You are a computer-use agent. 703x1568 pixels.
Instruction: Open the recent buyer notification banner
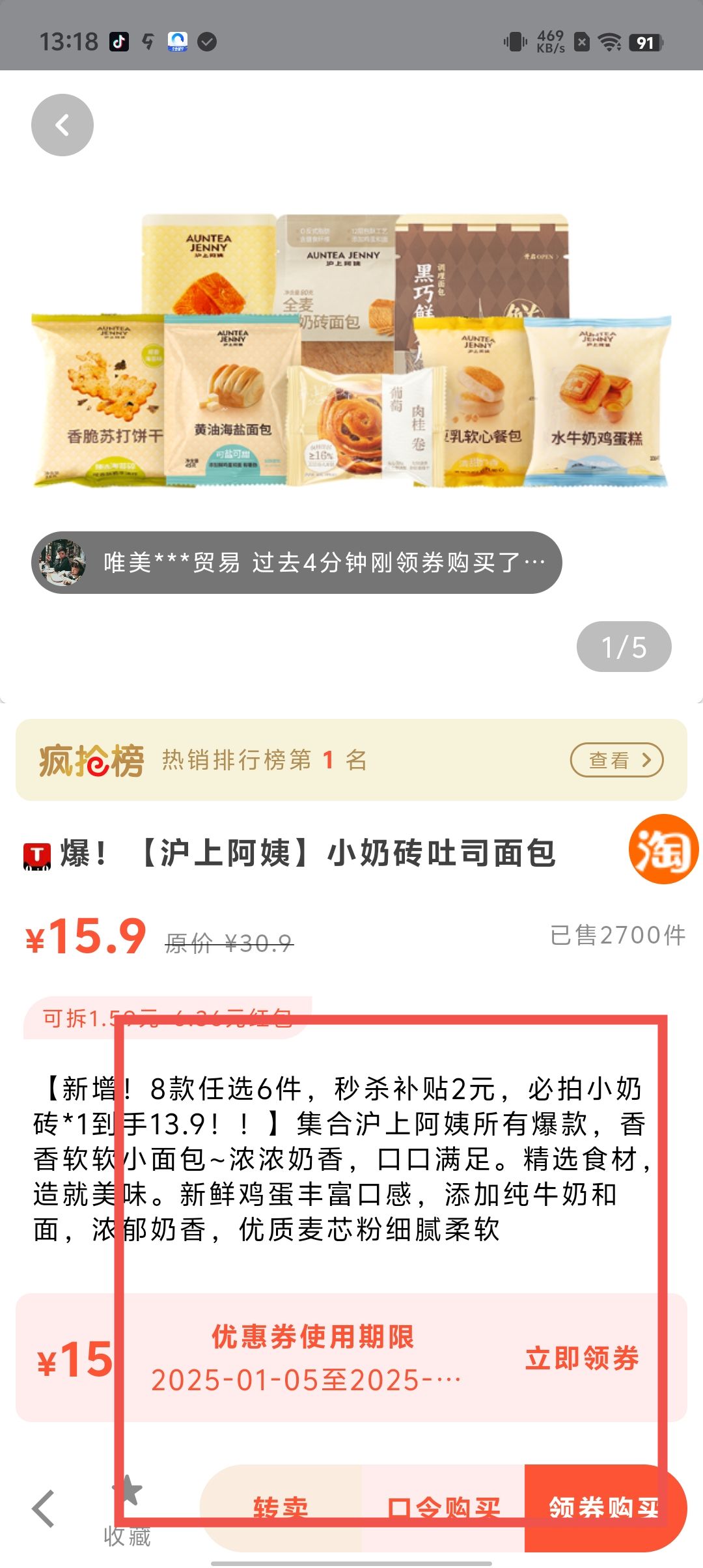coord(297,563)
